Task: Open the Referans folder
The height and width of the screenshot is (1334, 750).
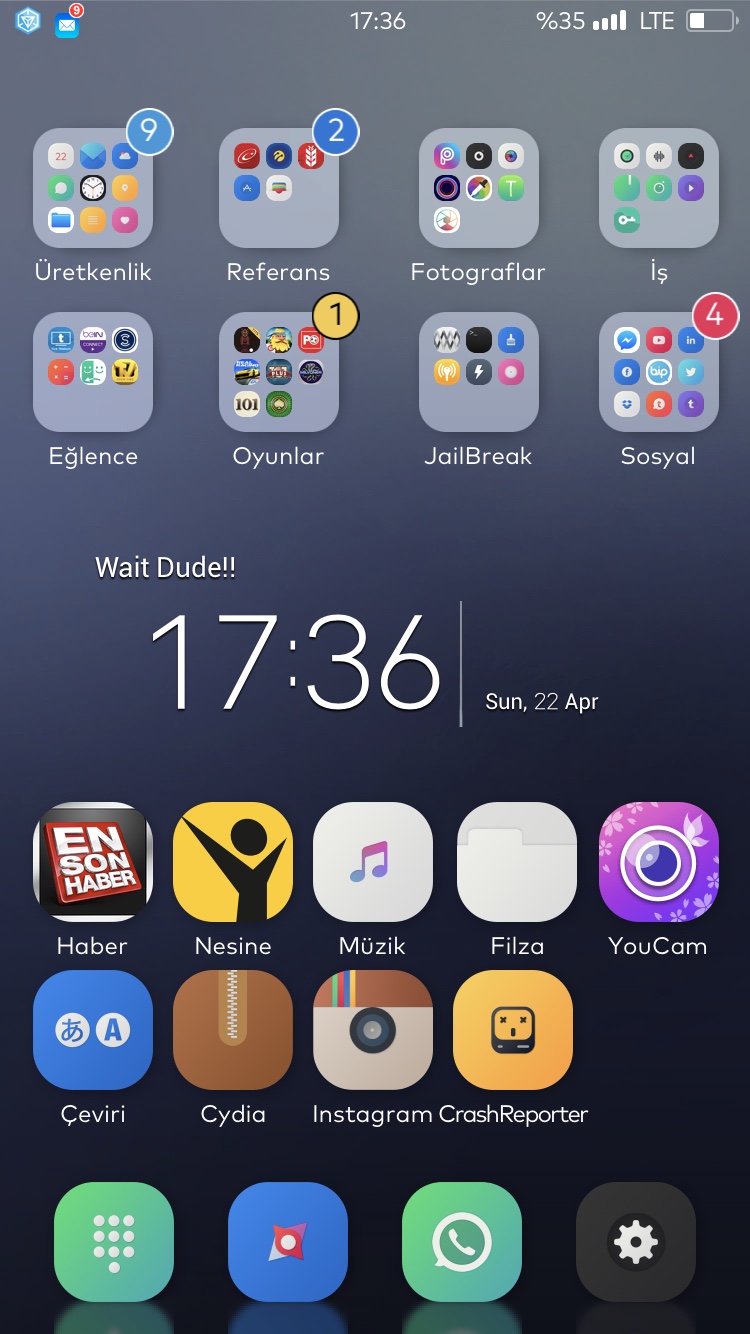Action: tap(278, 188)
